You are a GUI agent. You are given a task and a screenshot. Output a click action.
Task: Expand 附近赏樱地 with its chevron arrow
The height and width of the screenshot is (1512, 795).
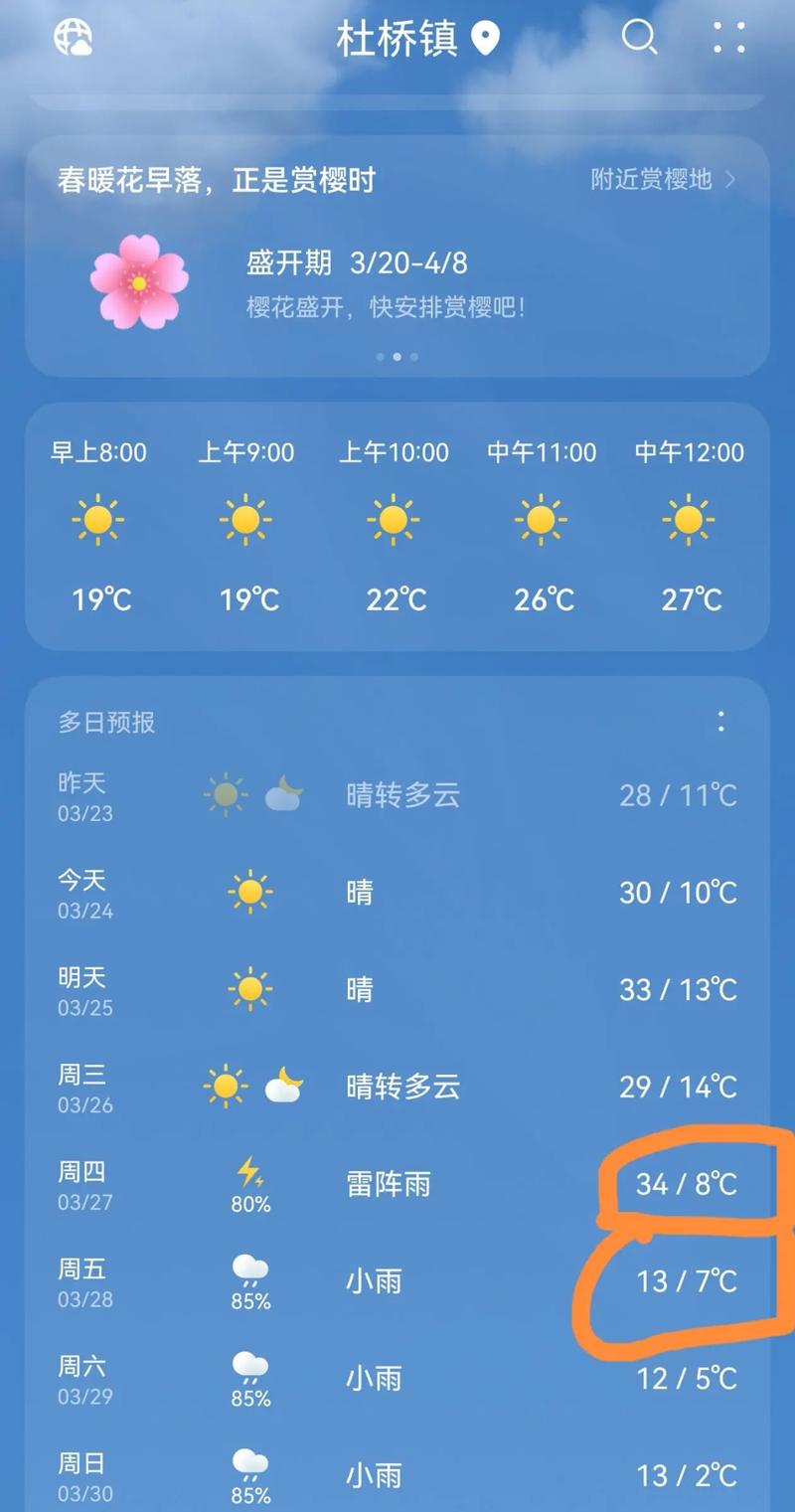click(733, 181)
